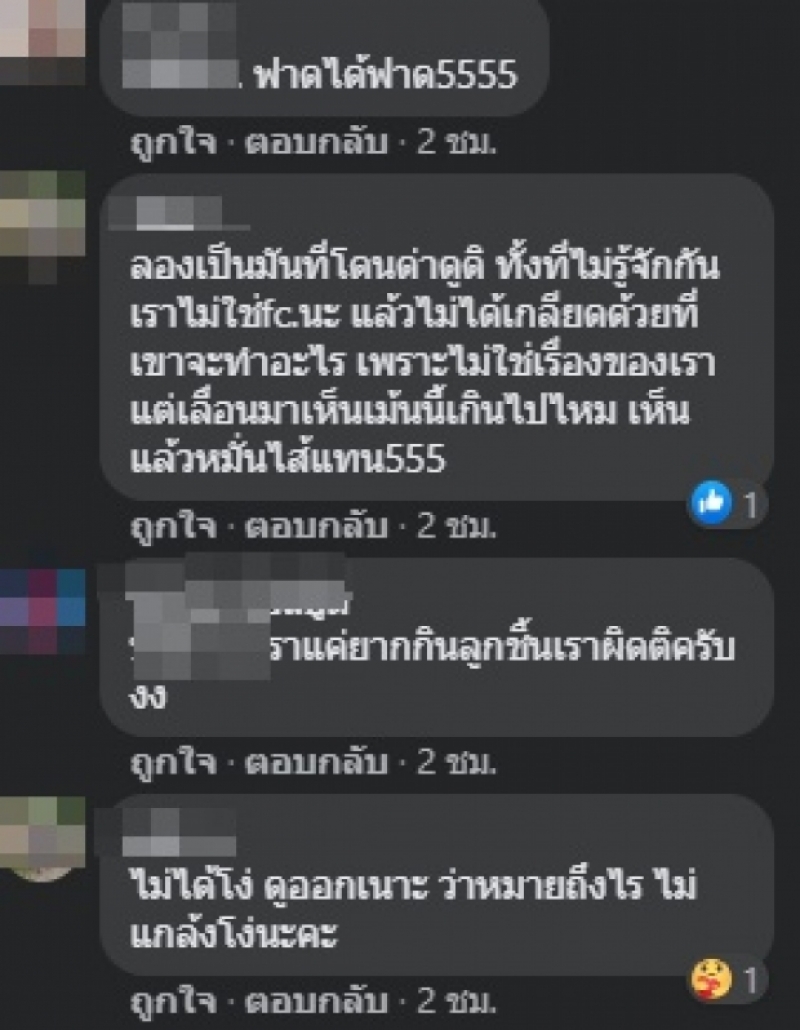
Task: Like the comment starting "ลองเป็นมันที่โดนด่าดูดิ"
Action: pos(173,527)
